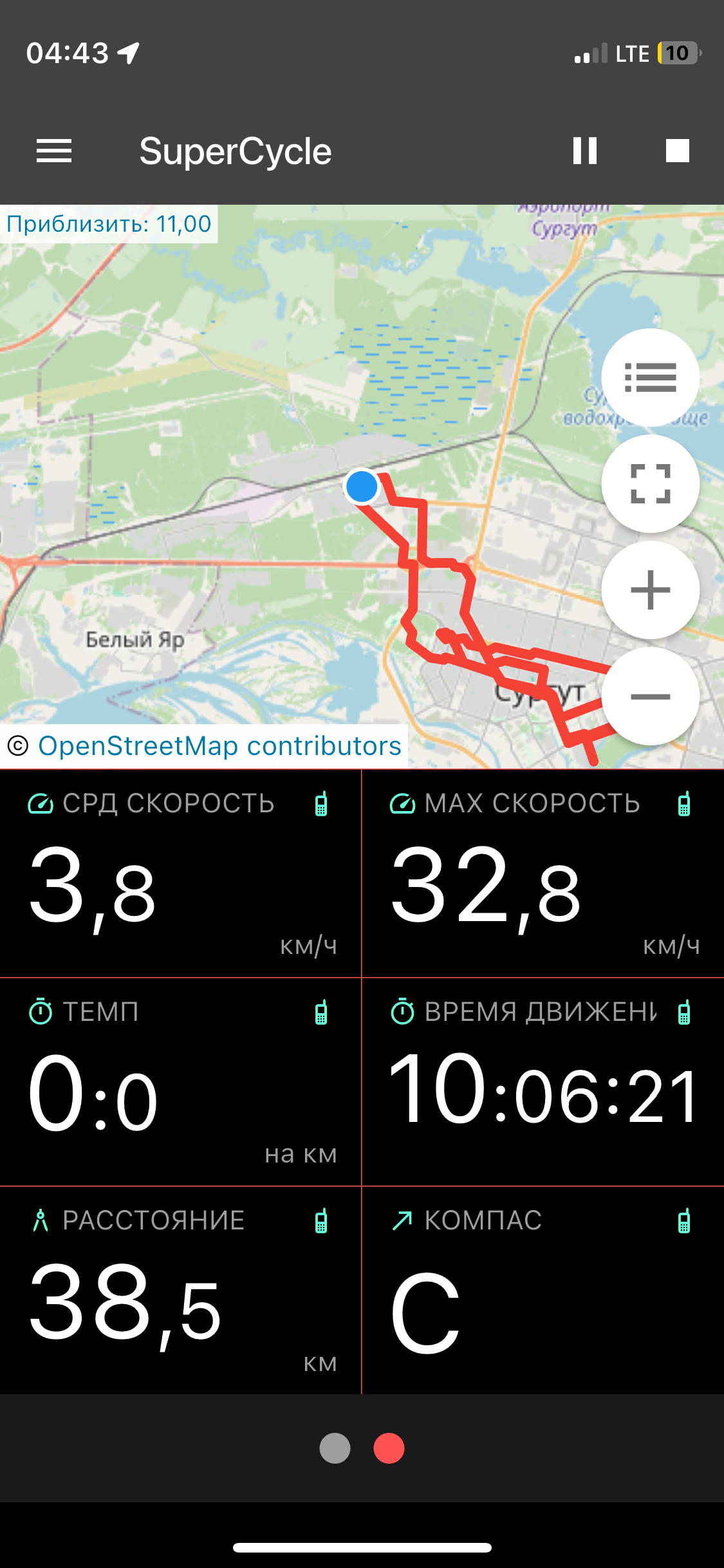This screenshot has width=724, height=1568.
Task: Select the ВРЕМЯ ДВИЖЕНИЯ data tile
Action: tap(543, 1082)
